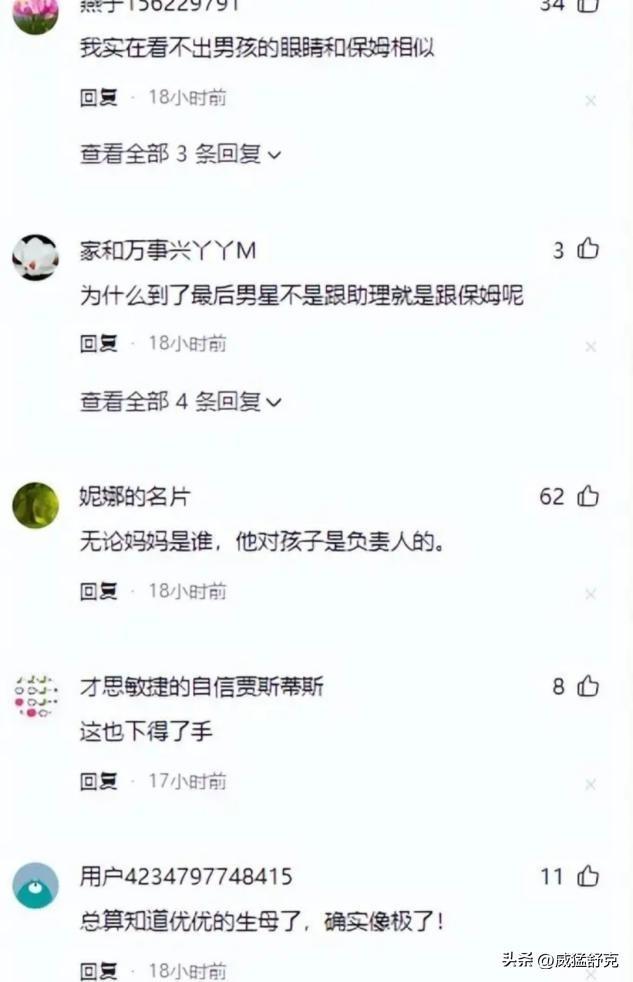This screenshot has height=982, width=633.
Task: Open 家和万事兴丫丫M's profile avatar
Action: [35, 258]
